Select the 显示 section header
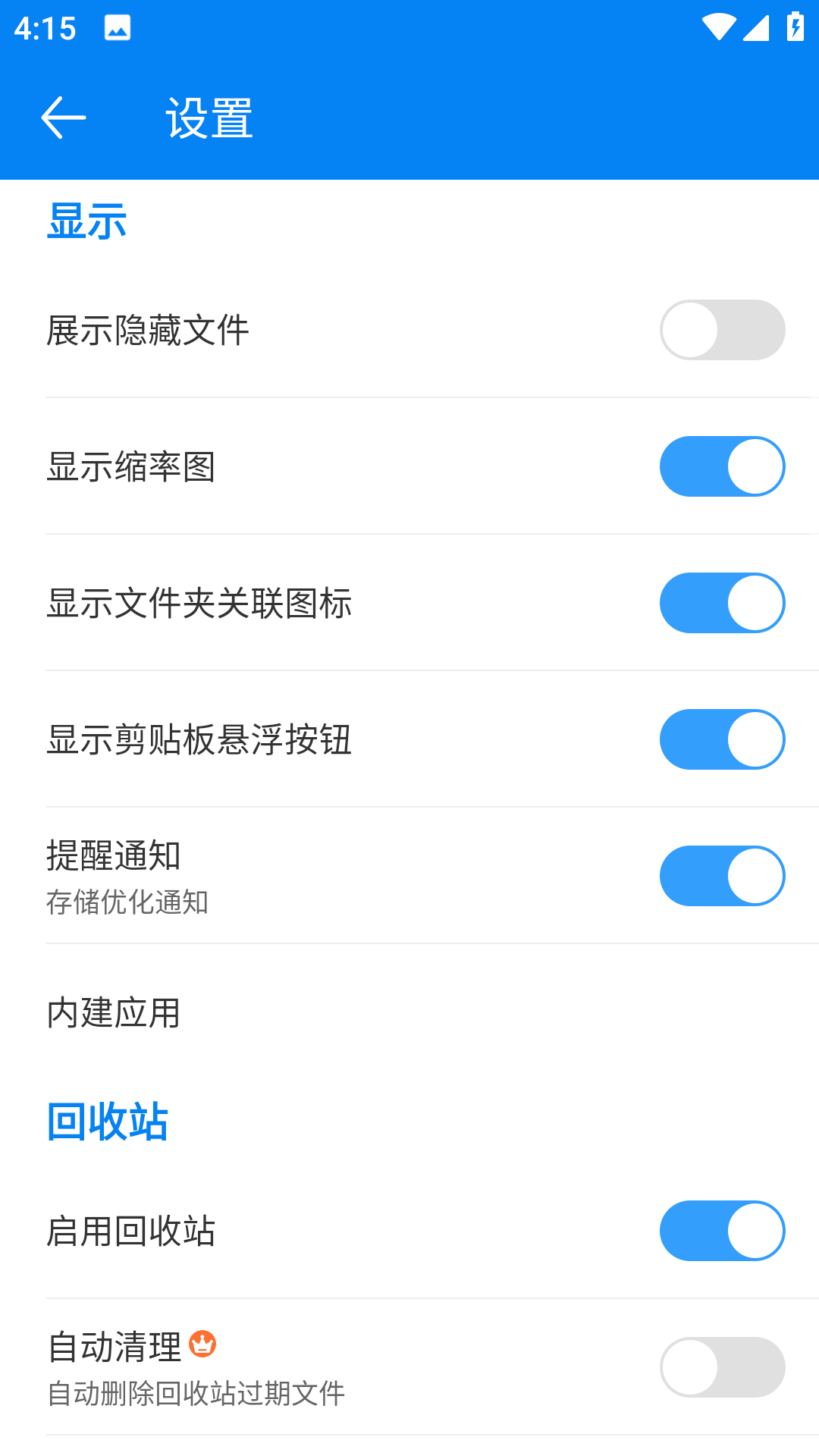Screen dimensions: 819x1456 click(x=86, y=220)
